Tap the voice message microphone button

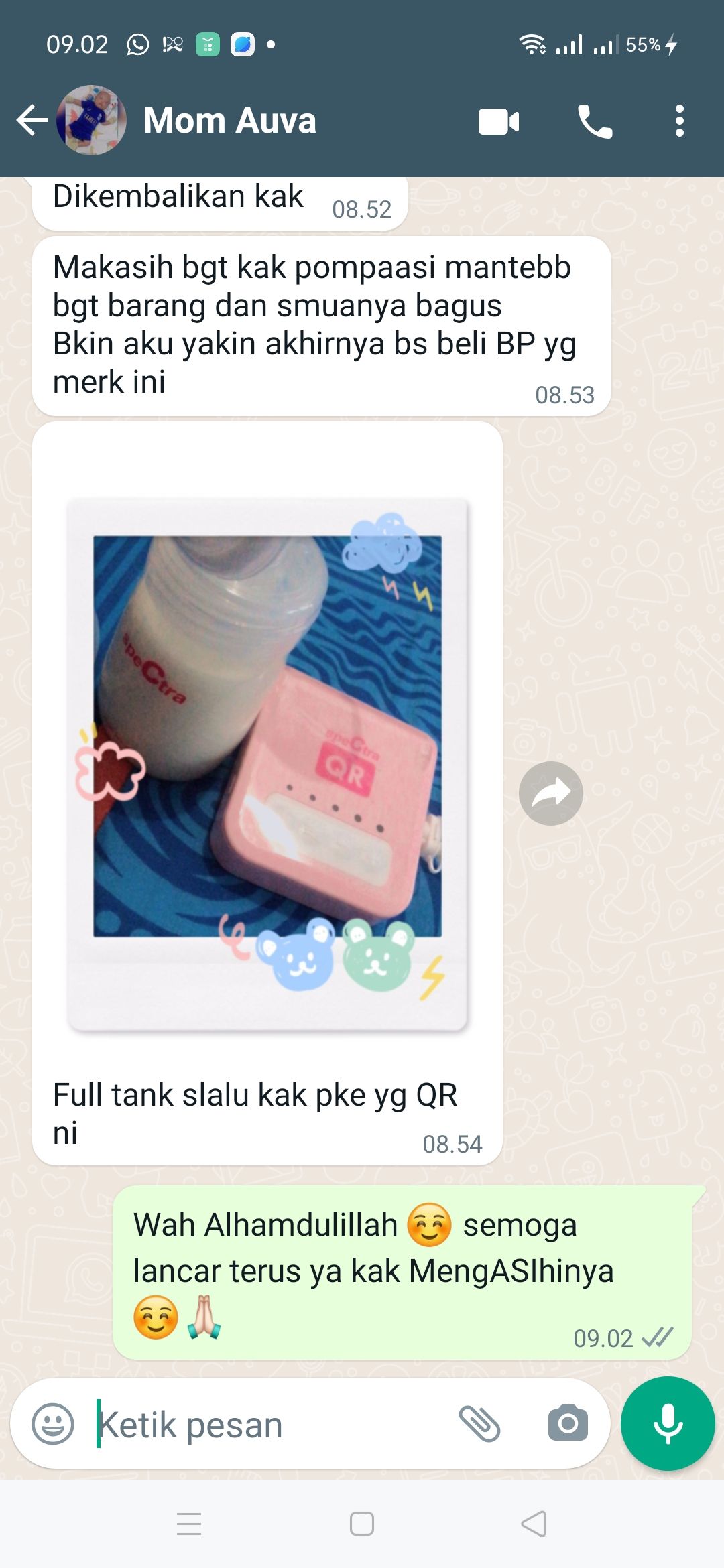[668, 1424]
